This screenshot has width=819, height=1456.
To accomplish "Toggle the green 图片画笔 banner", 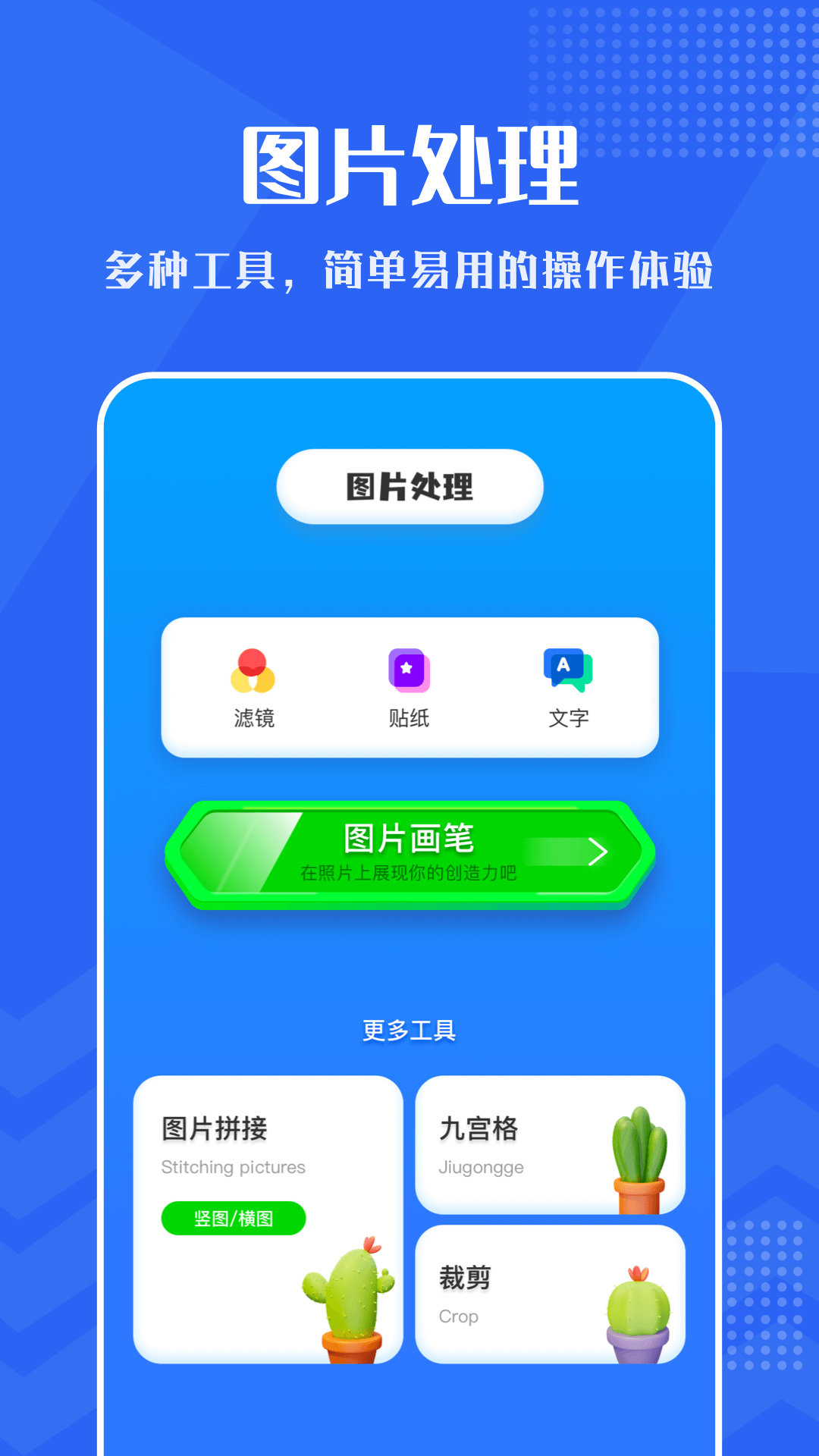I will [409, 852].
